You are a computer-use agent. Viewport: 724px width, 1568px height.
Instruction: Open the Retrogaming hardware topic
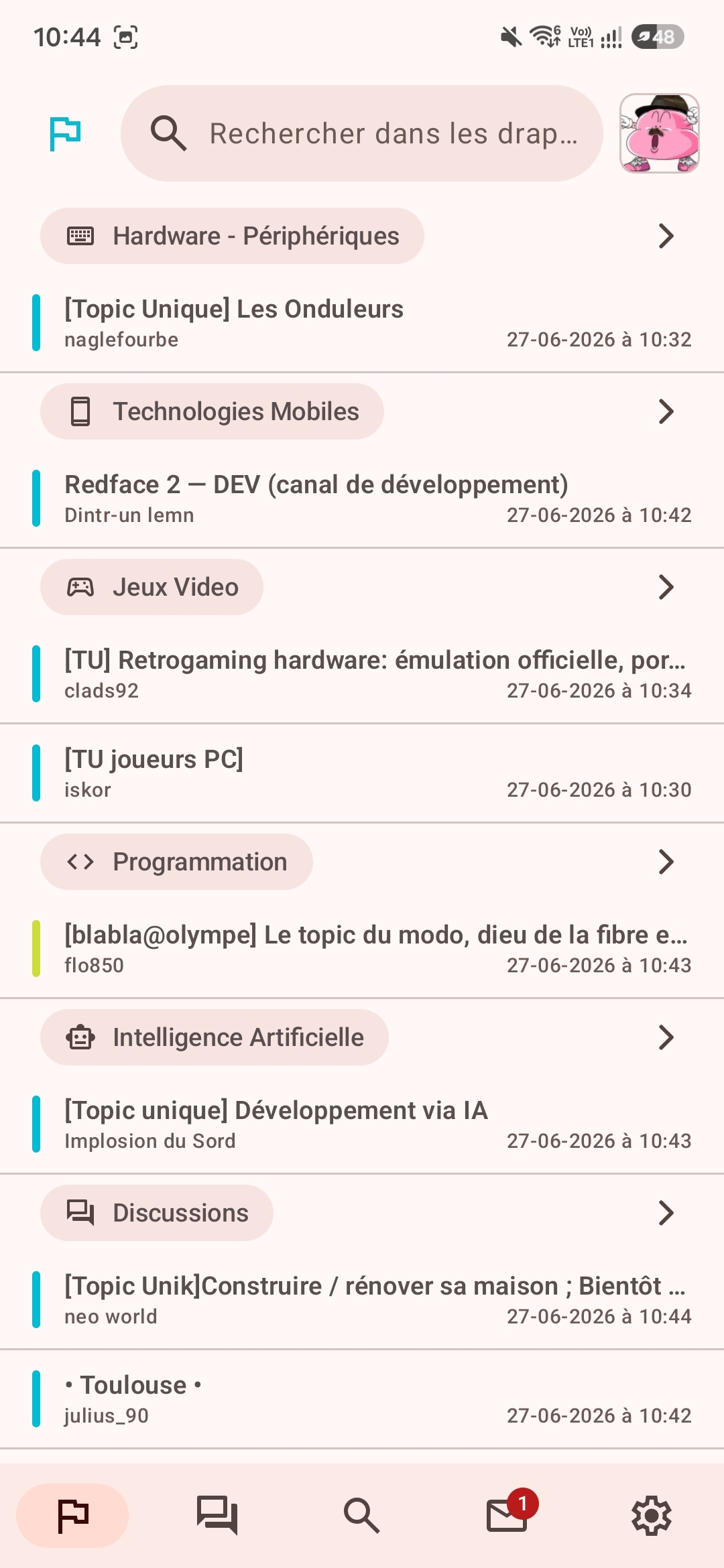tap(362, 674)
